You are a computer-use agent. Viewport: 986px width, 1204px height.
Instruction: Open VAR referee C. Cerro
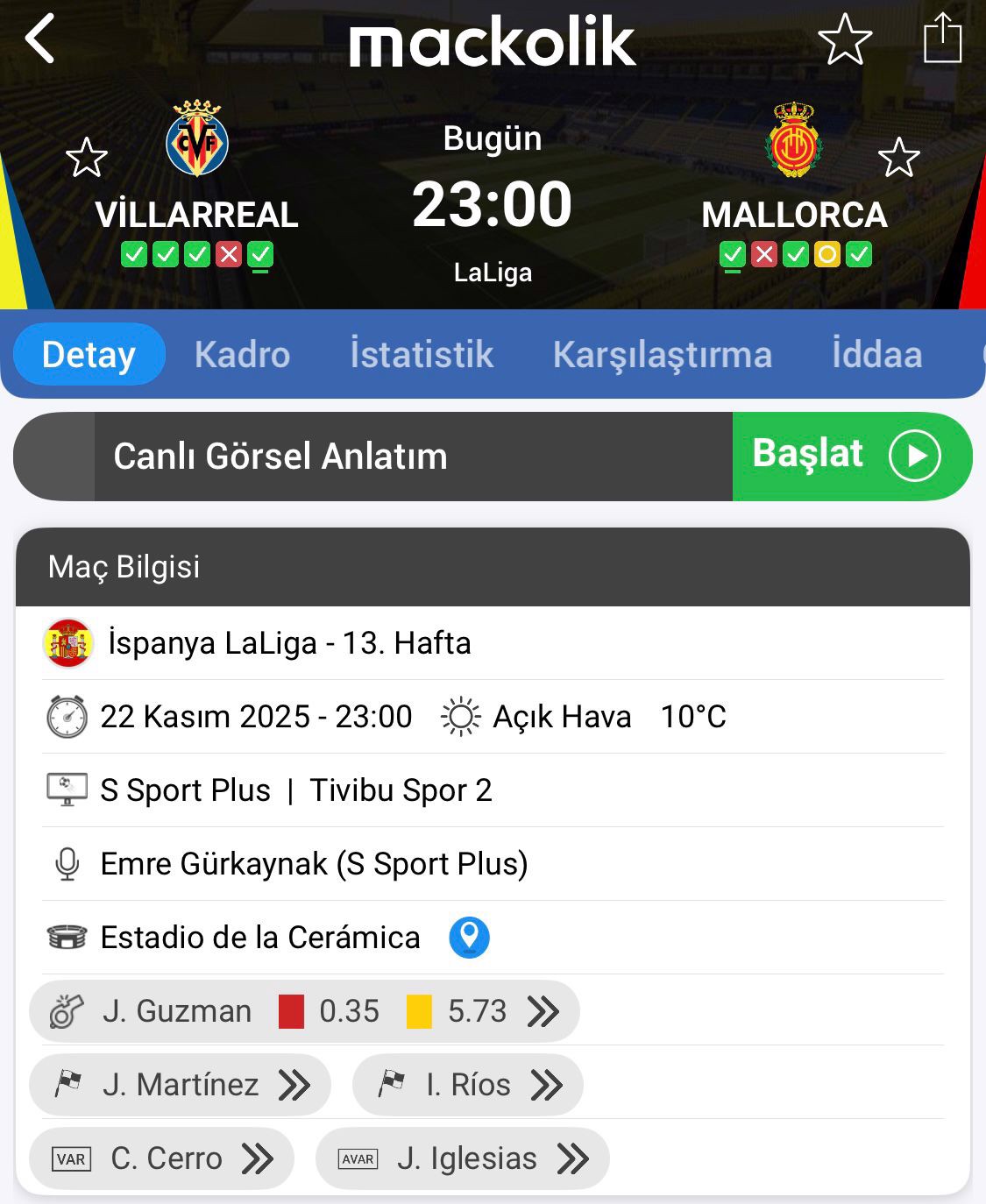(x=162, y=1158)
